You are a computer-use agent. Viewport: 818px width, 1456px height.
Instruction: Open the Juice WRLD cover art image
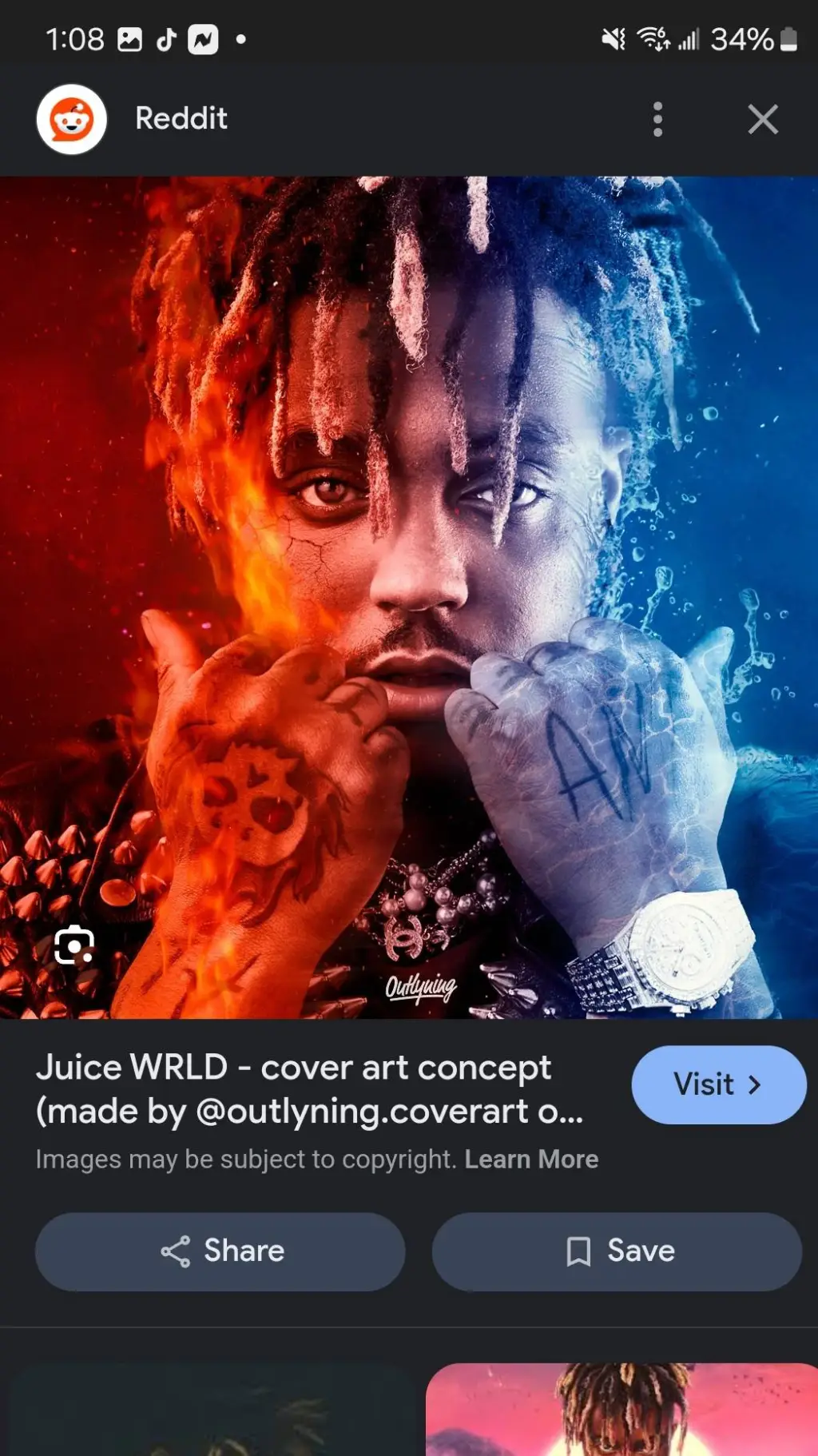409,597
